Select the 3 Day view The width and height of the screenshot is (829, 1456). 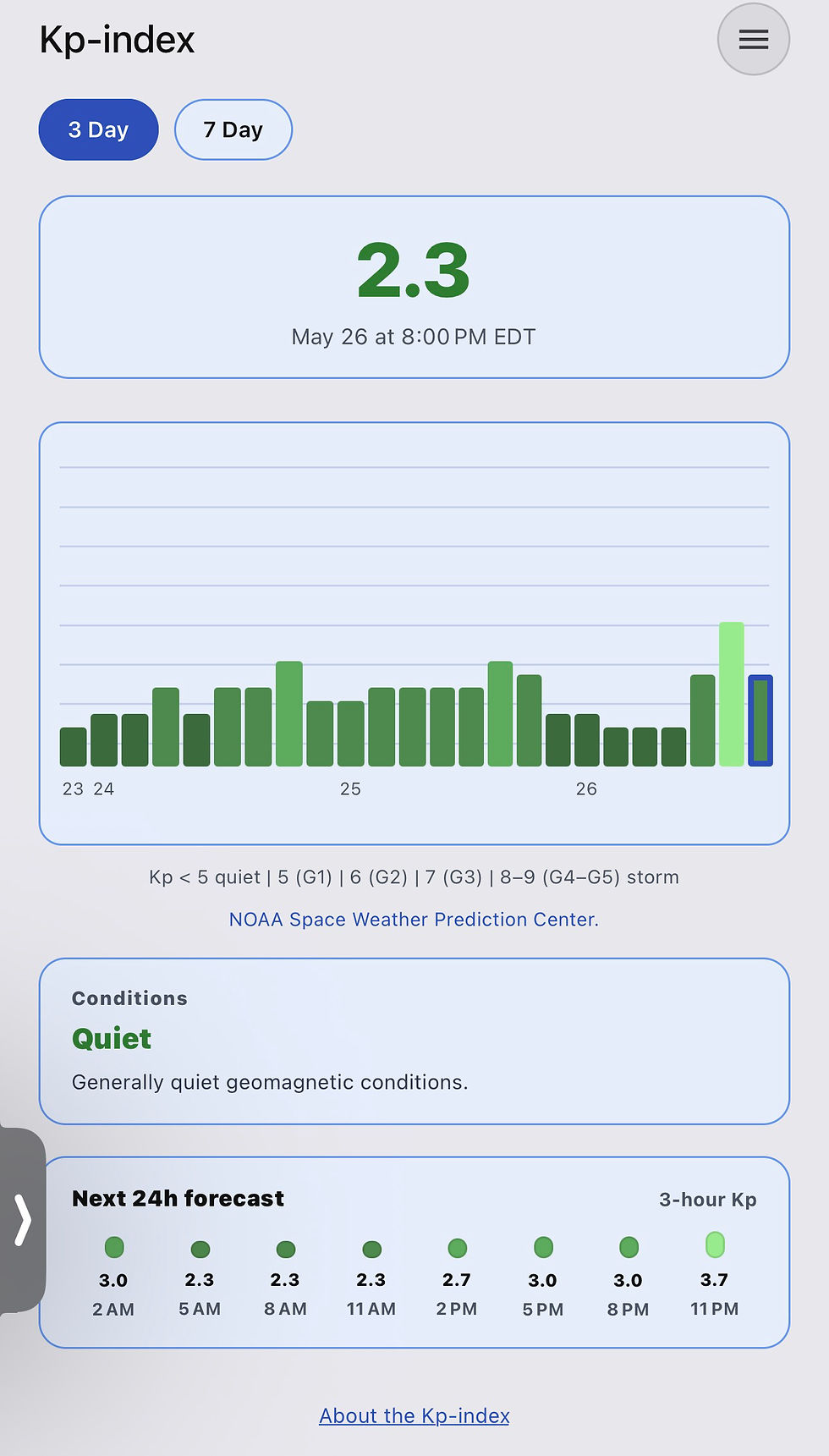98,129
